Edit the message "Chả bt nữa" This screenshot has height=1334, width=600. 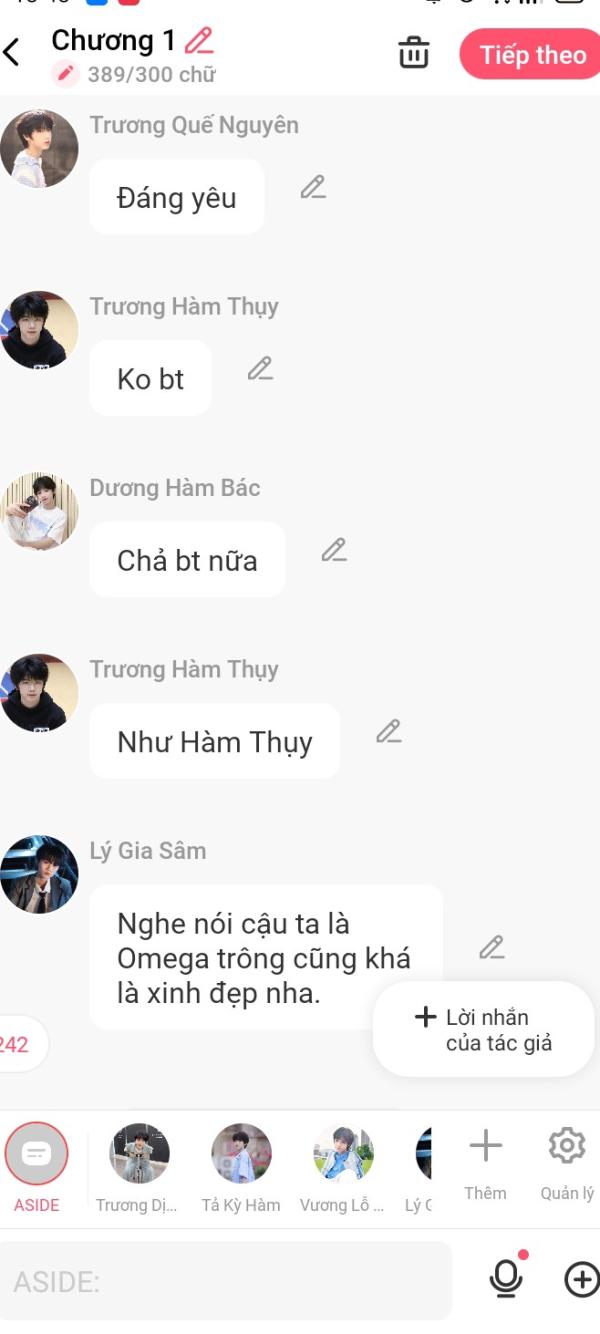coord(334,550)
